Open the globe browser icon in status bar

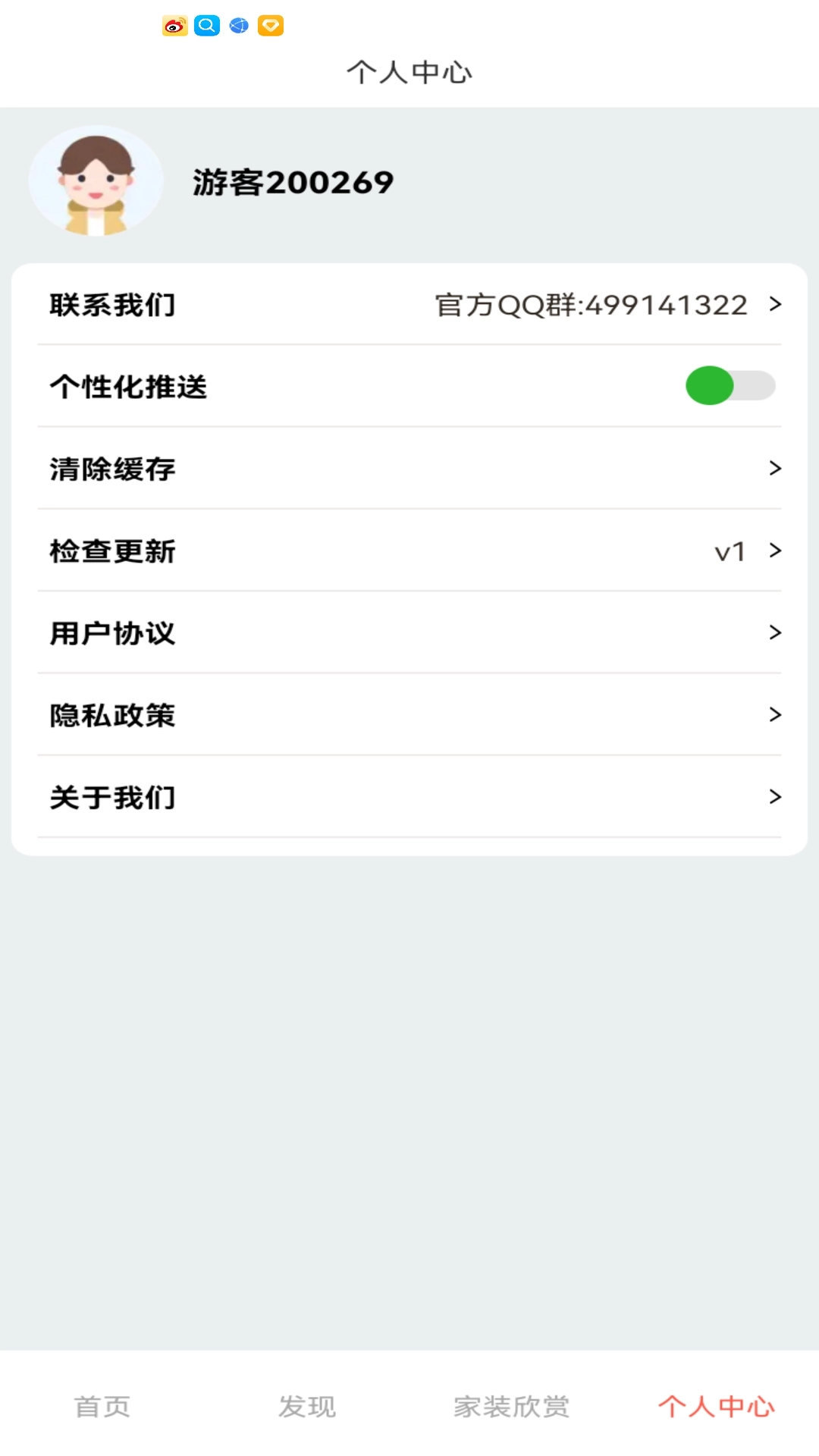click(x=238, y=27)
